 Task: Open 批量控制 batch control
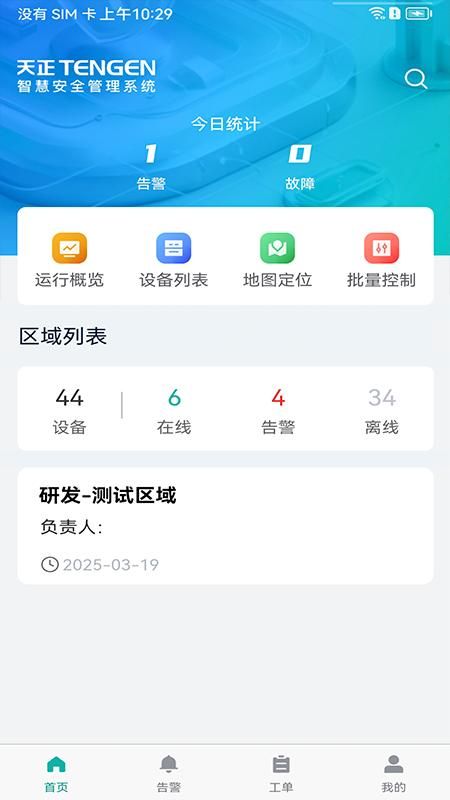382,260
